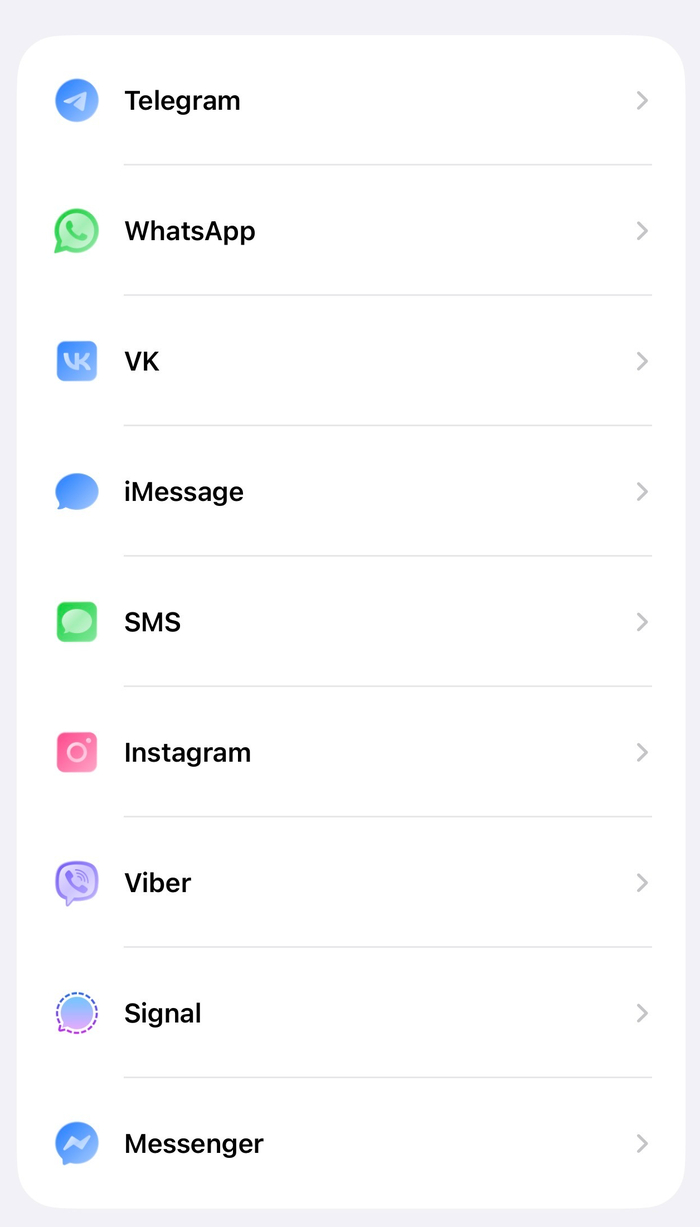Open the Messenger entry
700x1227 pixels.
pyautogui.click(x=194, y=1143)
